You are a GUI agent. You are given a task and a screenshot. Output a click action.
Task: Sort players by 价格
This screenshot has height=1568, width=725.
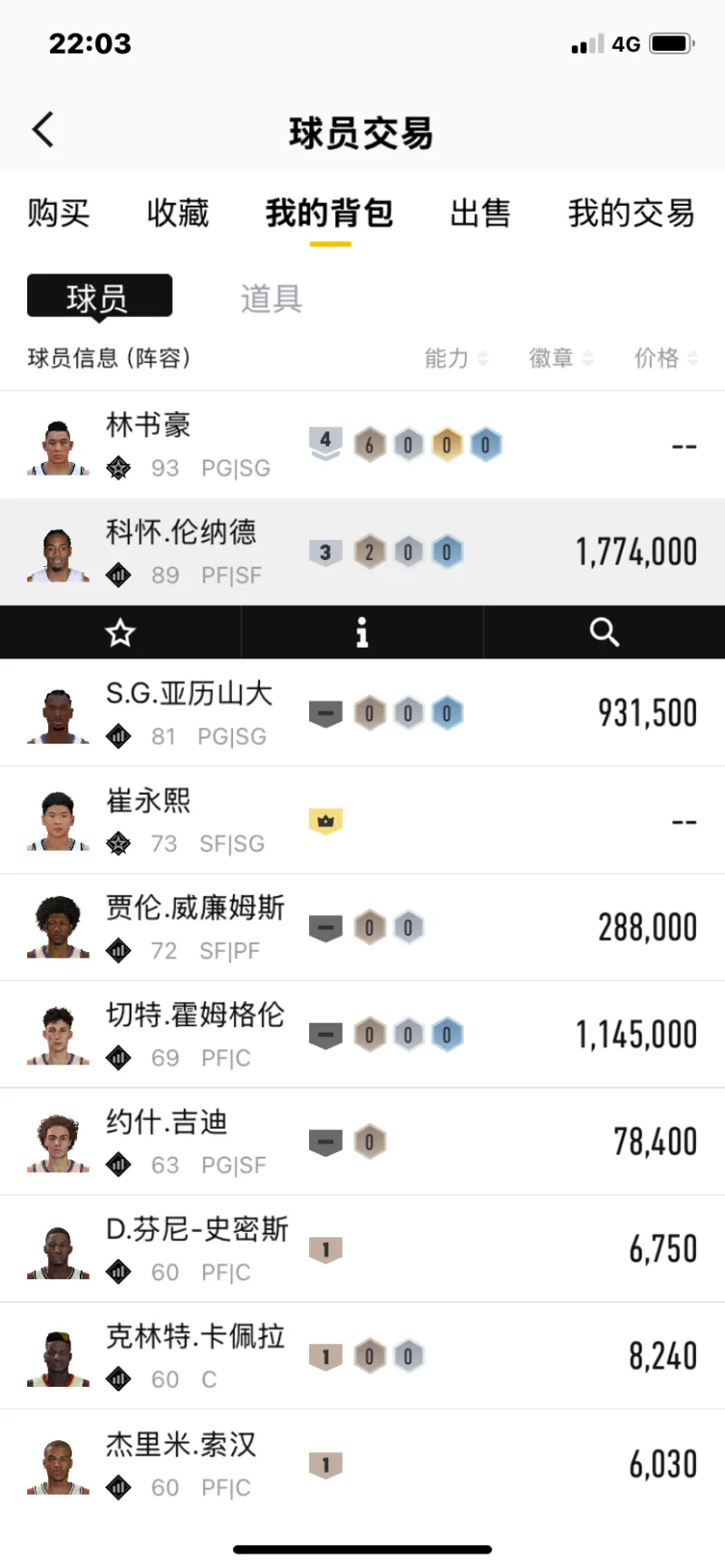(x=666, y=359)
